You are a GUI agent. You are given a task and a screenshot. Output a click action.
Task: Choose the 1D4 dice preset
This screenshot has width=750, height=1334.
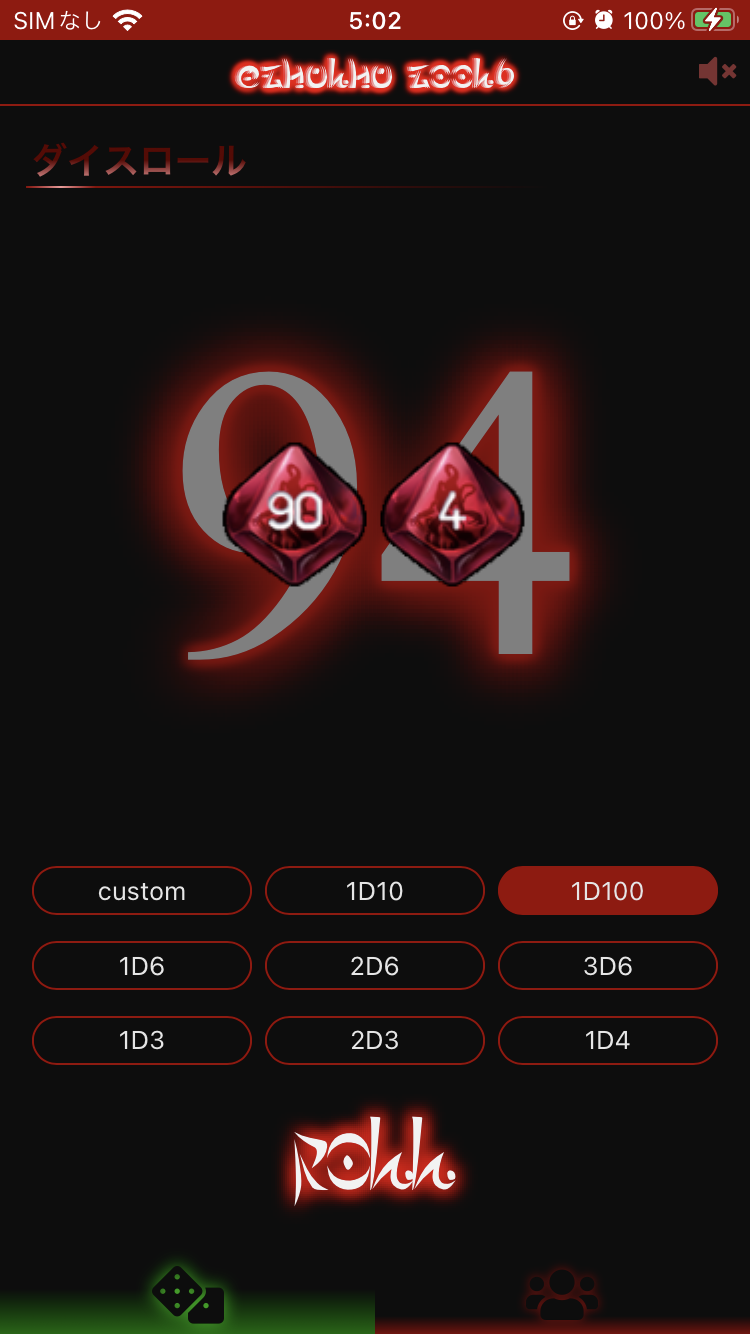pyautogui.click(x=608, y=1040)
